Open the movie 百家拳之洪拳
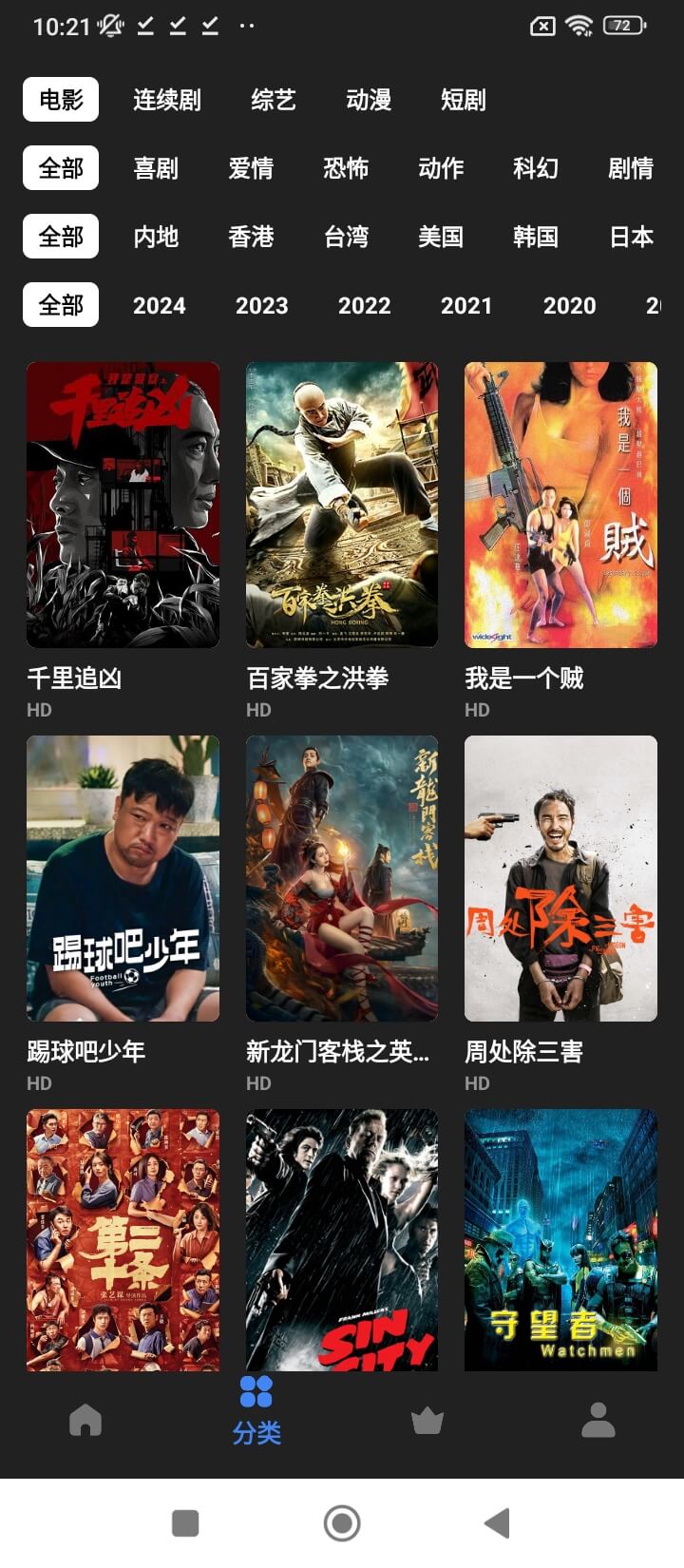Viewport: 684px width, 1568px height. coord(342,505)
